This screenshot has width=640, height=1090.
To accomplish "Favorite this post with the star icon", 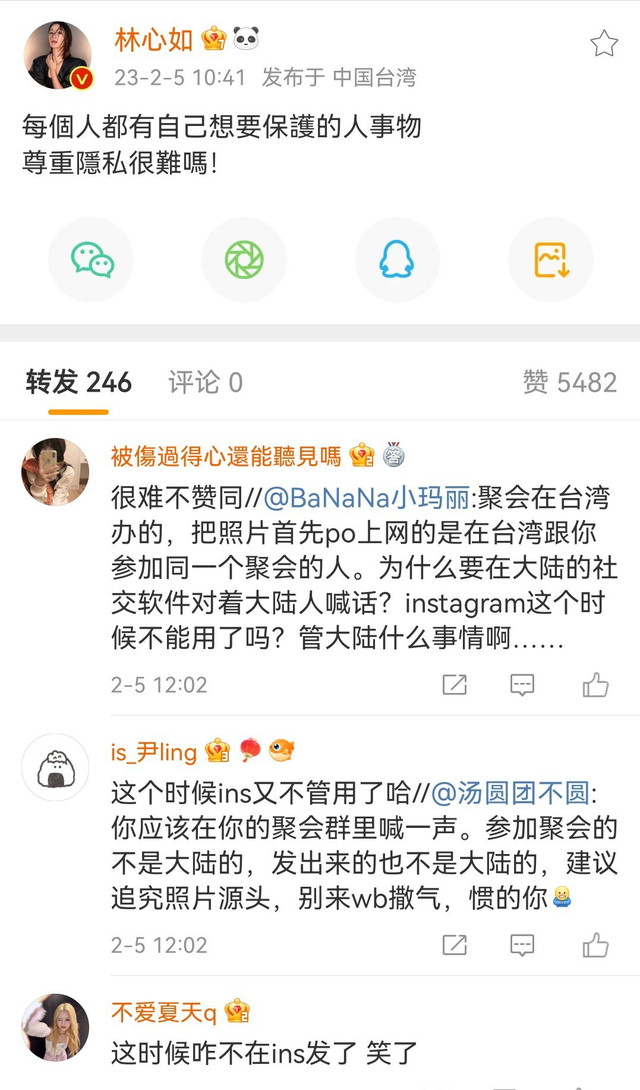I will pyautogui.click(x=604, y=44).
